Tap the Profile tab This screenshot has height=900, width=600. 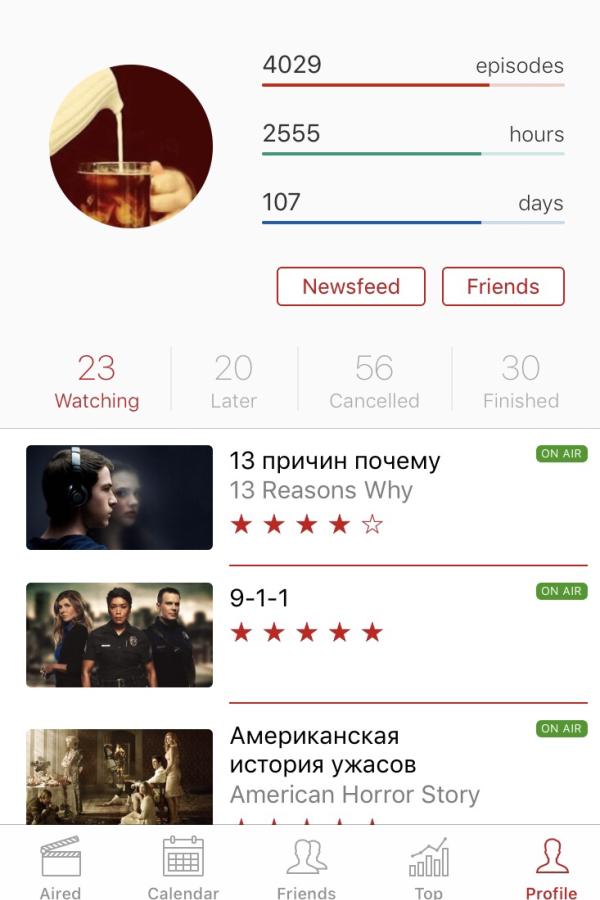tap(551, 867)
